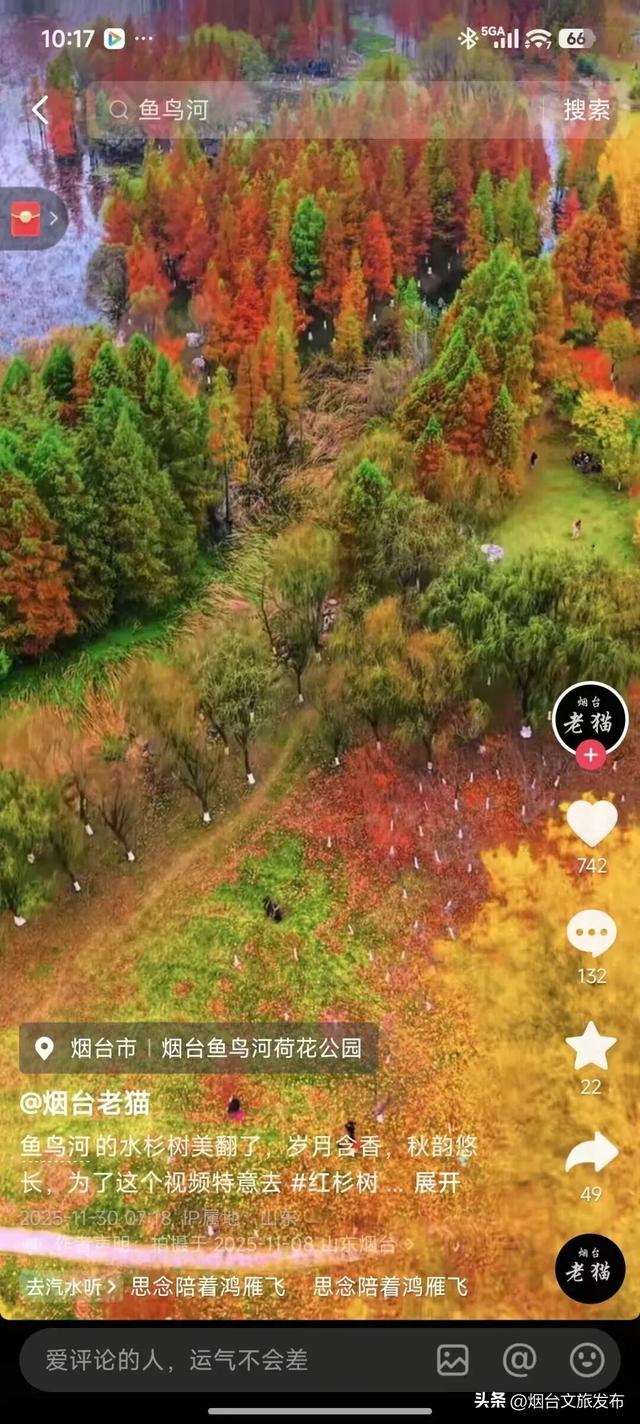Like this video with the heart

(x=591, y=822)
